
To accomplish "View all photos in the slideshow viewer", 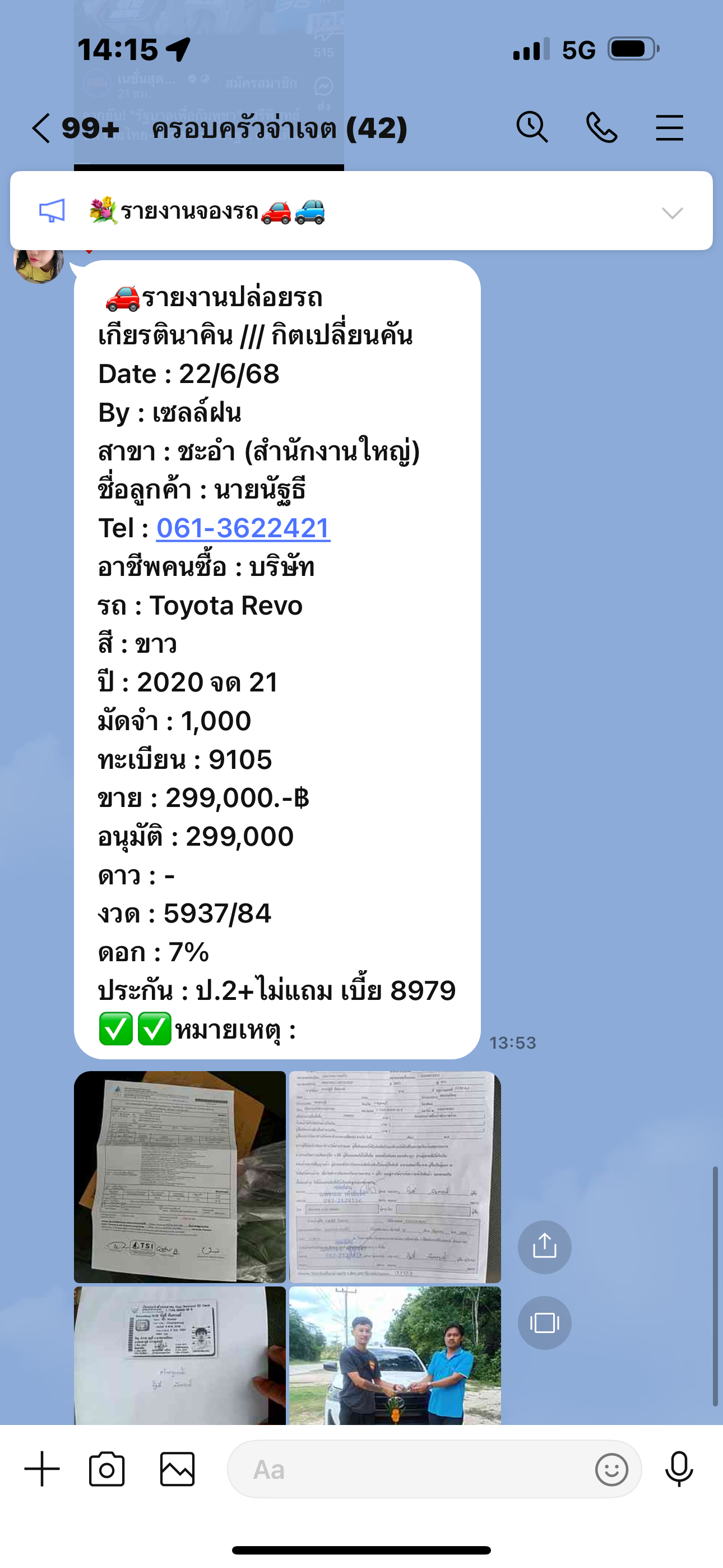I will point(544,1323).
